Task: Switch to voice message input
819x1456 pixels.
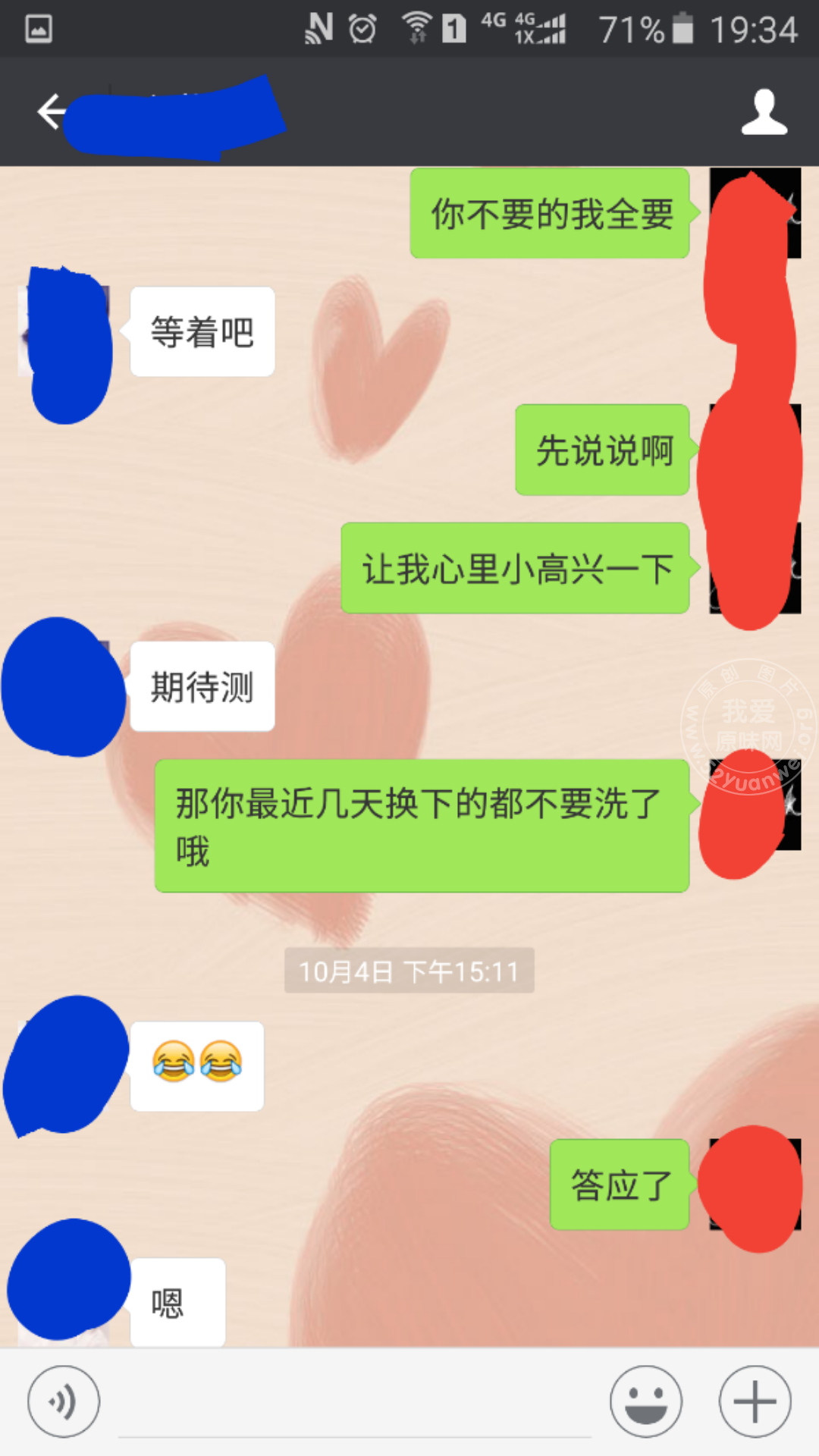Action: [x=63, y=1401]
